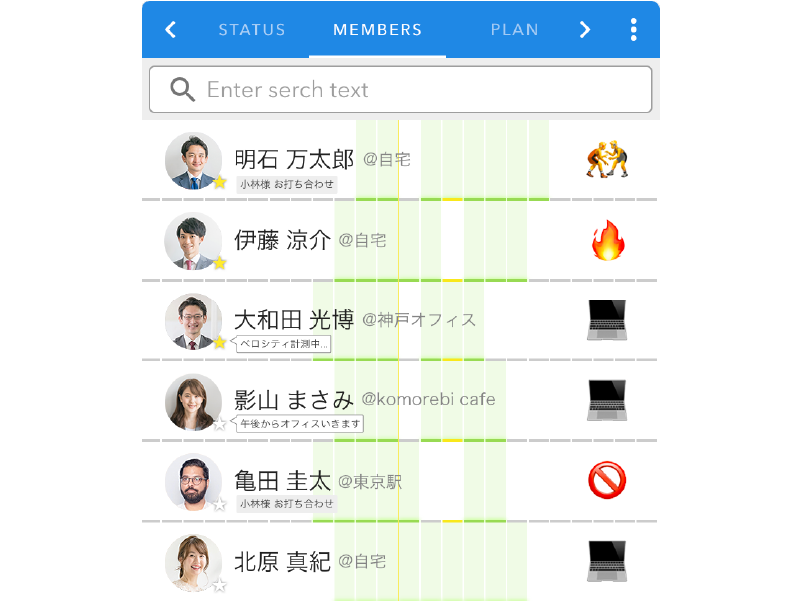This screenshot has height=601, width=800.
Task: Open member 亀田 圭太
Action: (281, 481)
